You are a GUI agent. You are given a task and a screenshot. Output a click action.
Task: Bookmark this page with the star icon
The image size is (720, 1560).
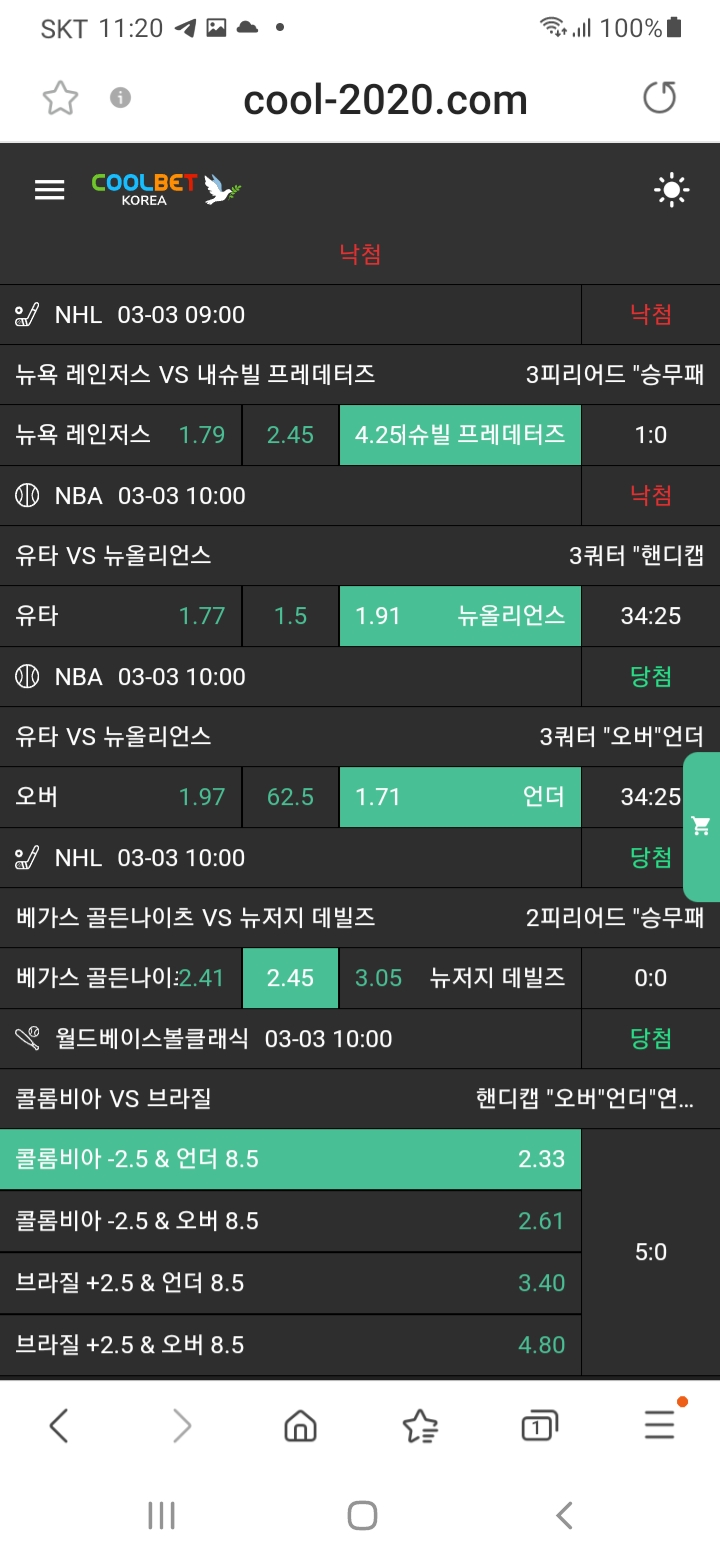60,98
